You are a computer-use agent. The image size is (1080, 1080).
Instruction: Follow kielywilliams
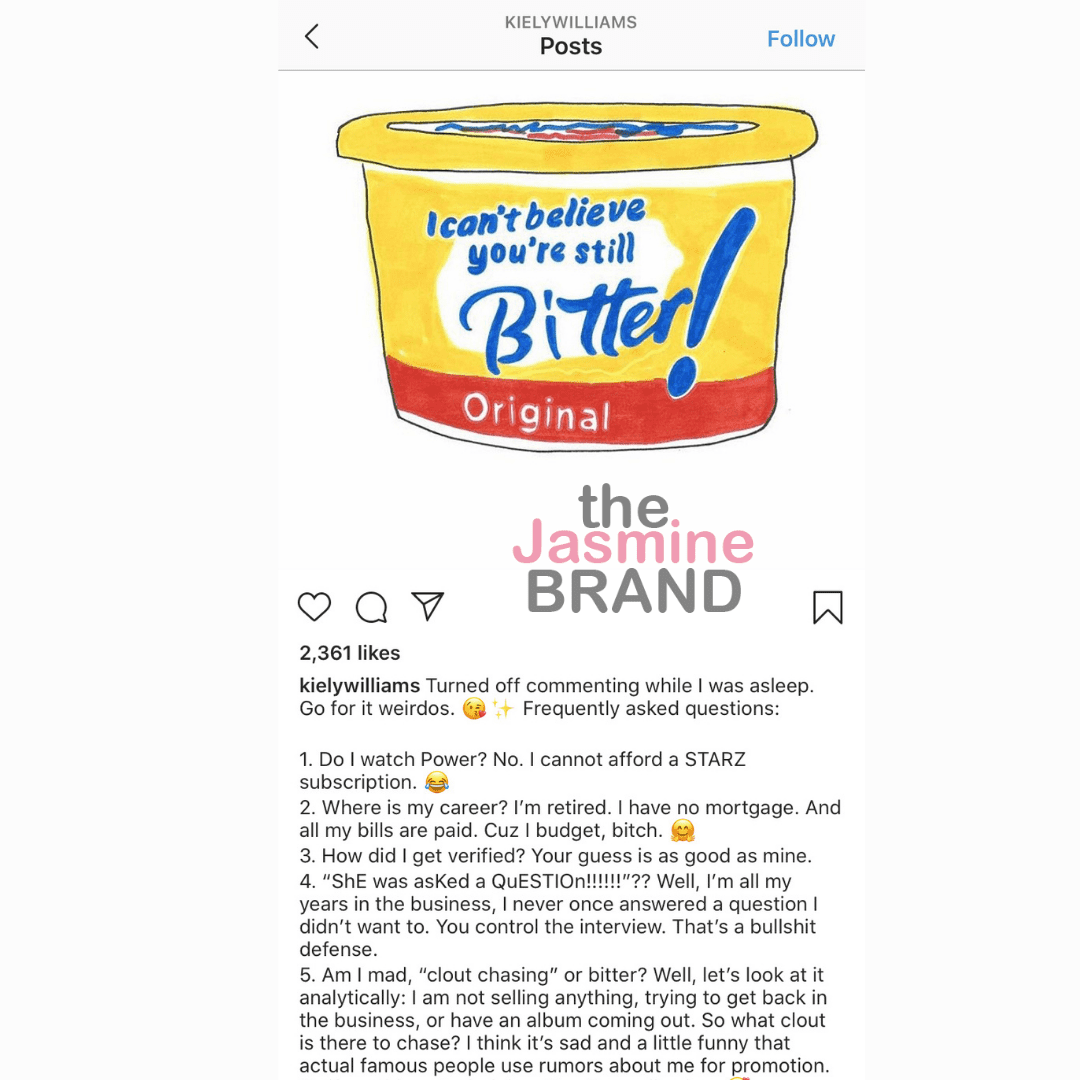tap(800, 39)
